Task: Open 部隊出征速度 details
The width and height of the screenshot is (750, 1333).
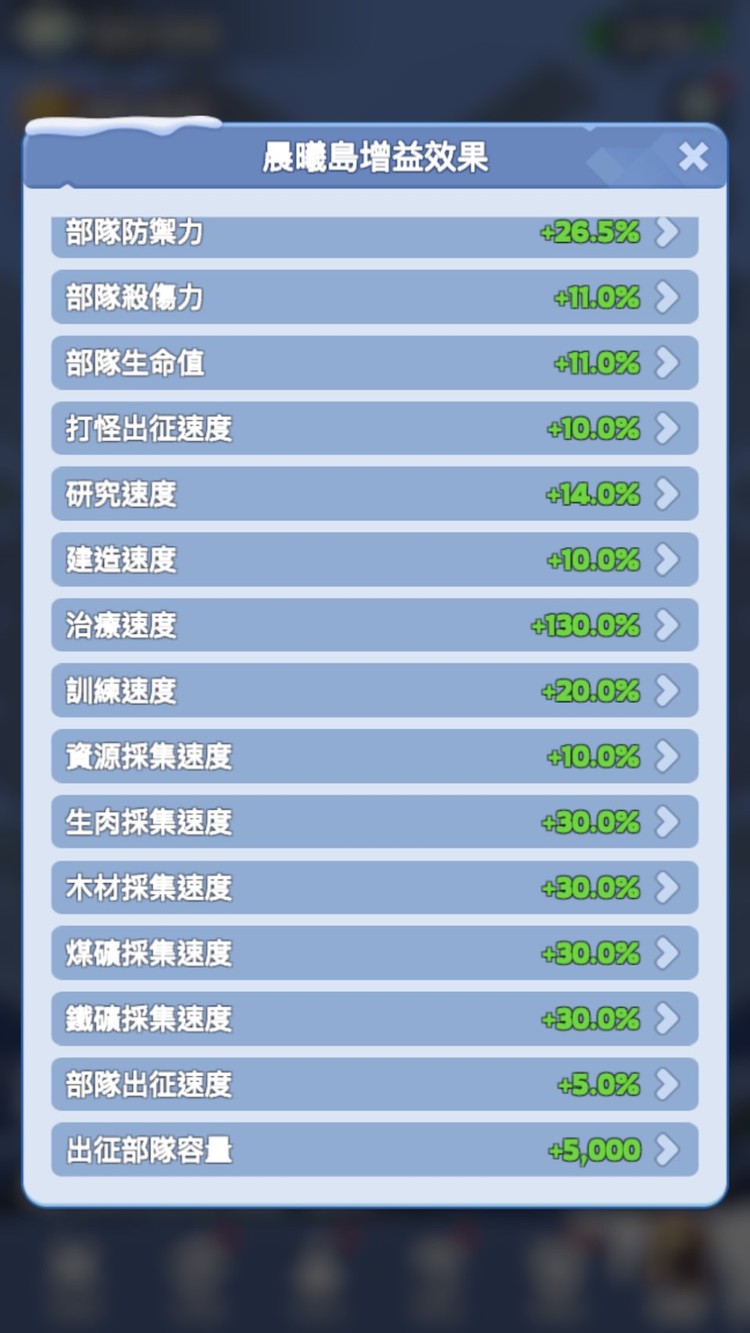Action: 374,1085
